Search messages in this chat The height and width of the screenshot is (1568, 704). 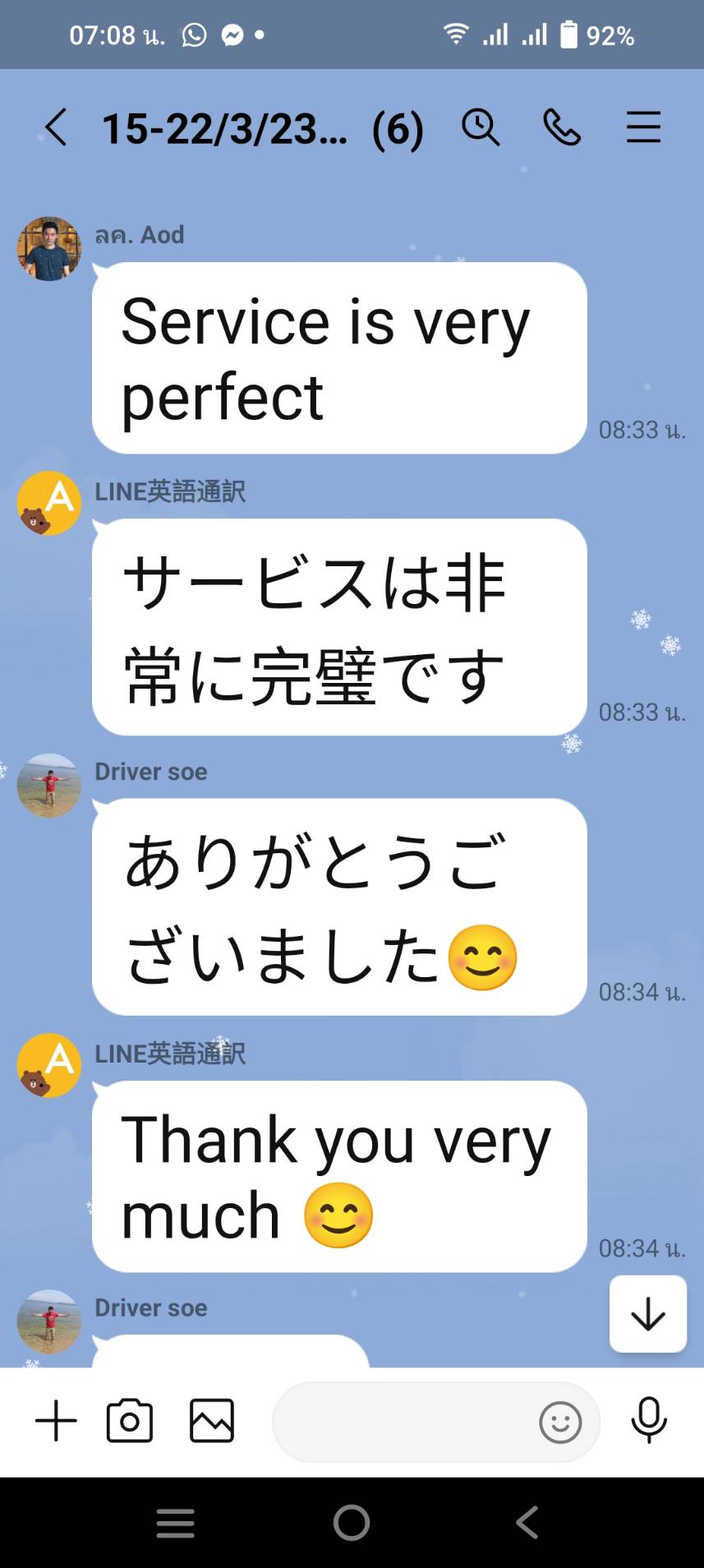(481, 128)
